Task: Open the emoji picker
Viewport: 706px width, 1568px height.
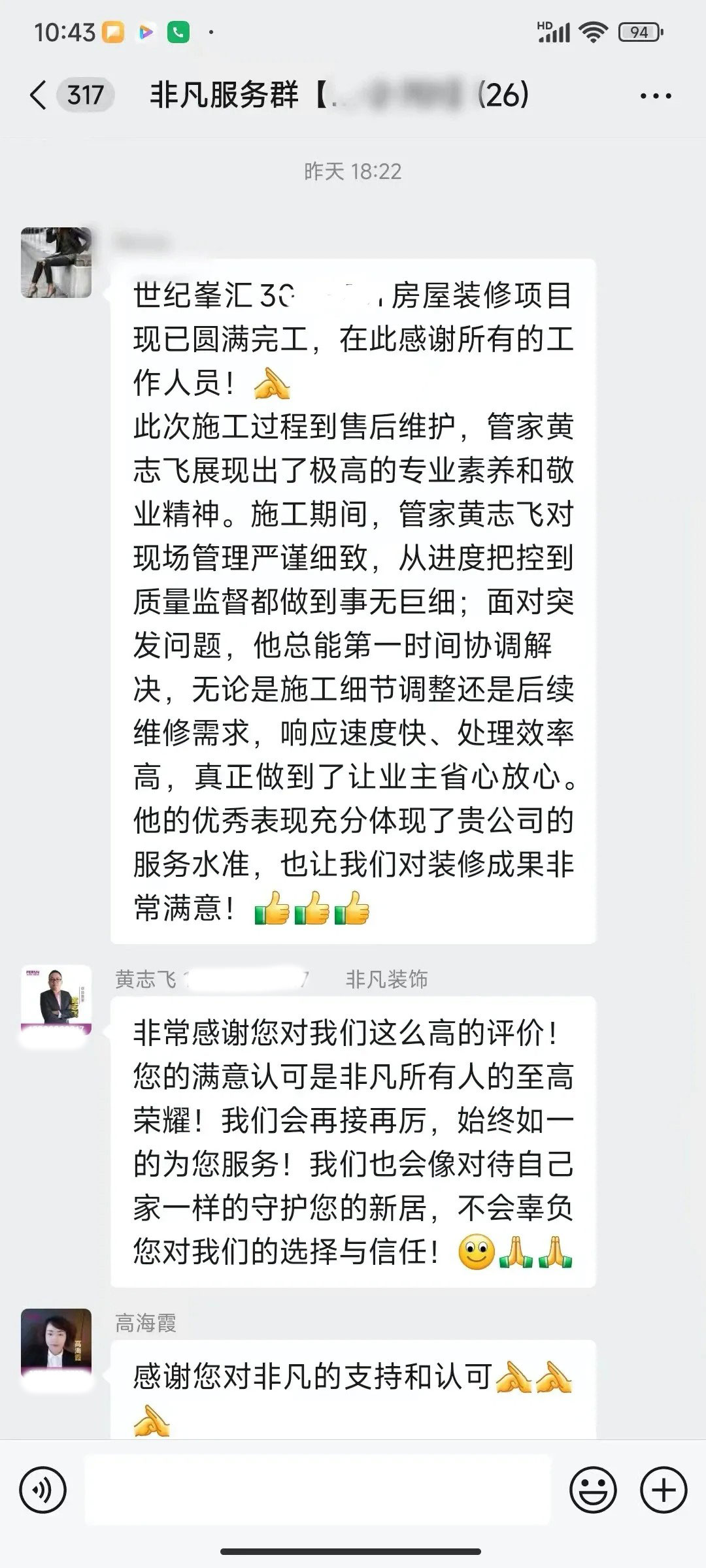Action: tap(593, 1490)
